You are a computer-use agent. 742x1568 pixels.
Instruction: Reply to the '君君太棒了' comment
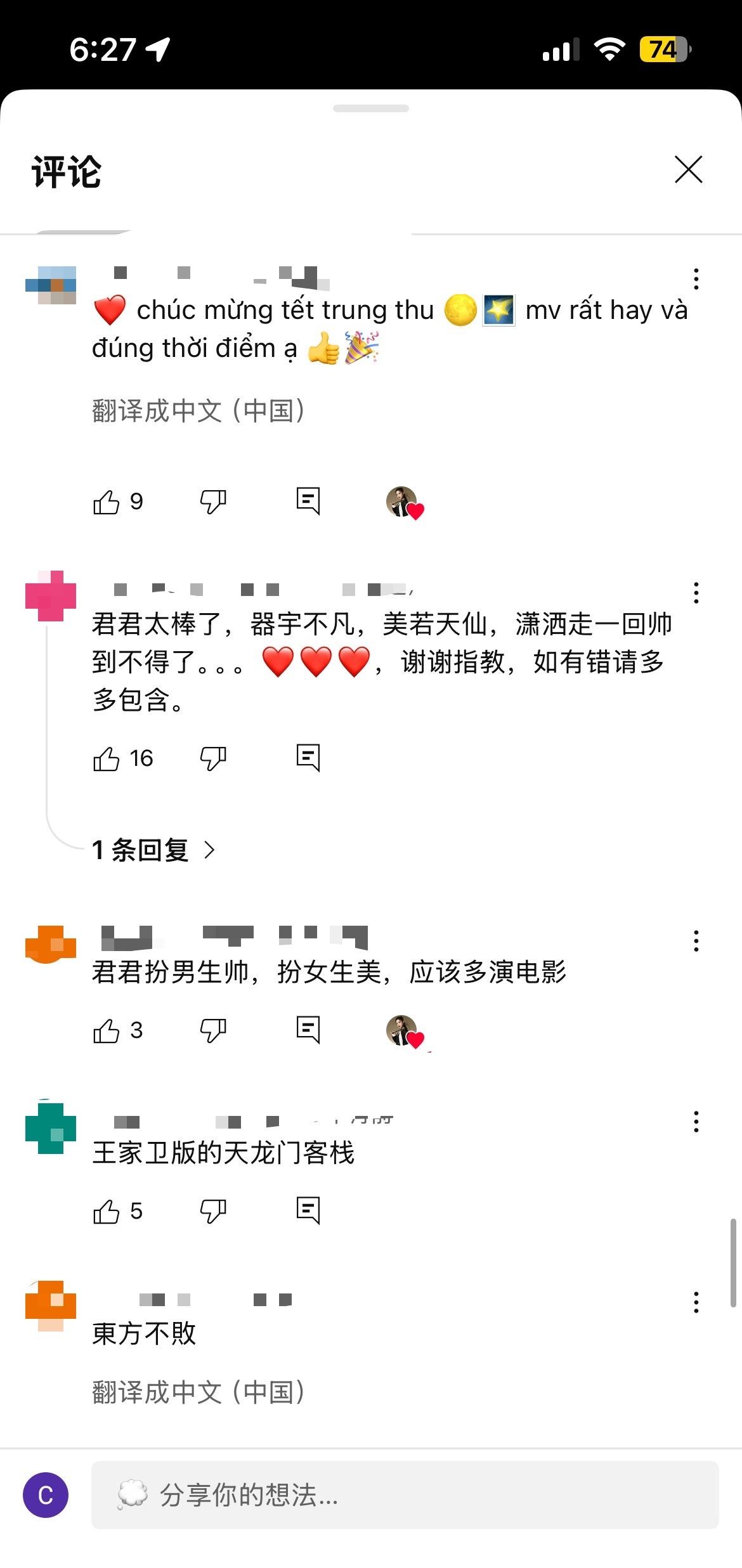(x=308, y=758)
